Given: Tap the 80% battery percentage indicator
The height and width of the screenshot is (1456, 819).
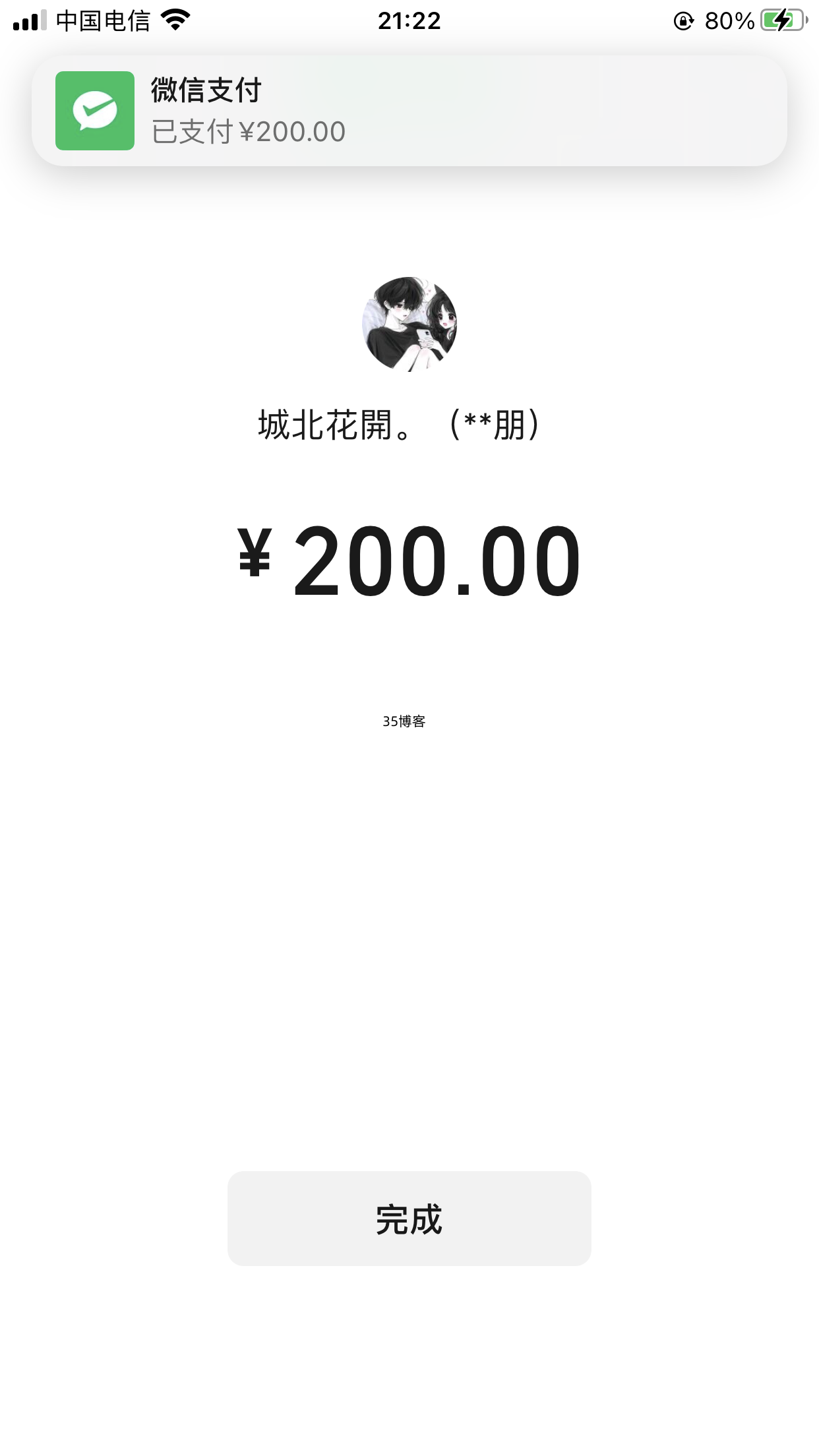Looking at the screenshot, I should point(729,20).
